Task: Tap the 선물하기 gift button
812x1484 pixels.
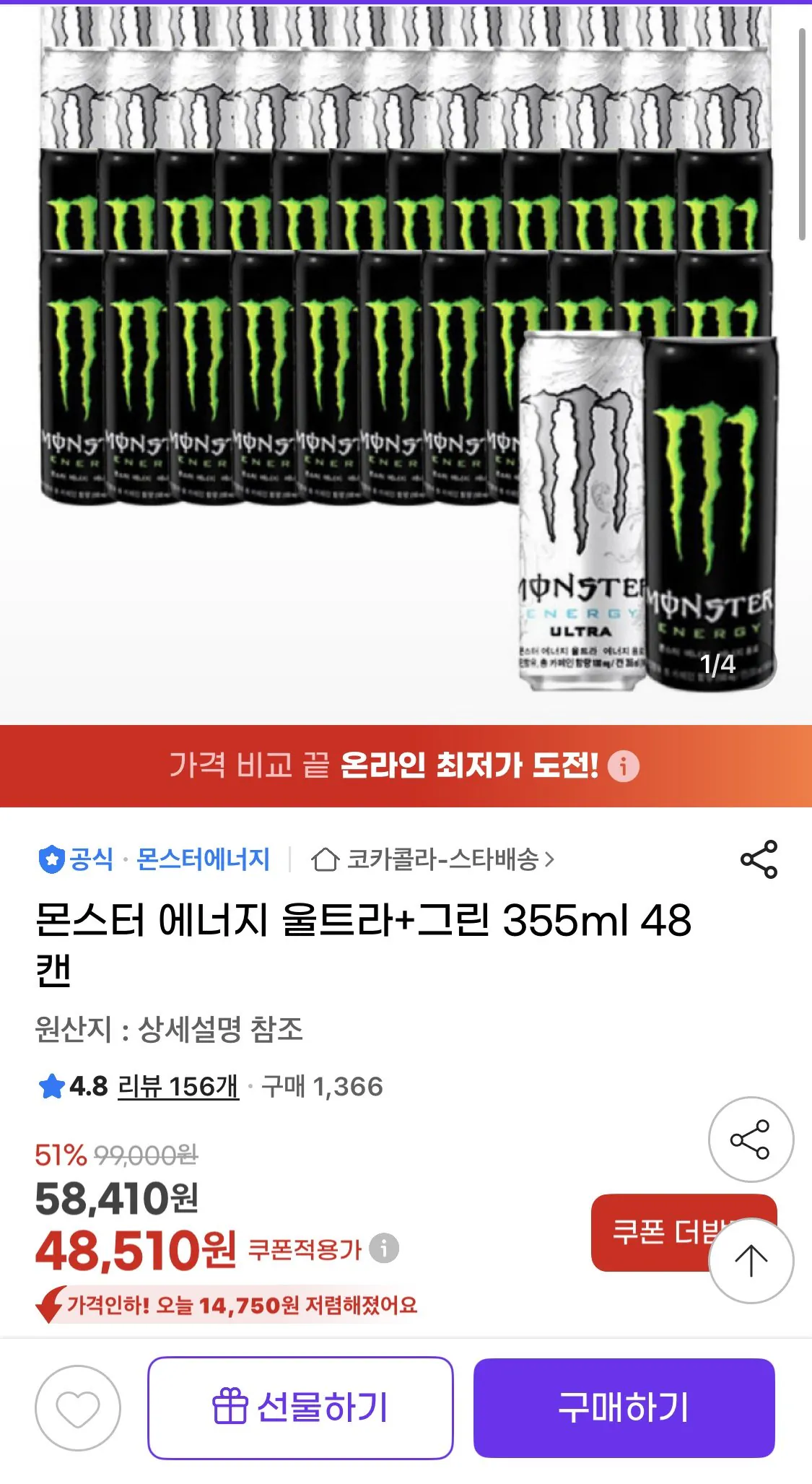Action: 300,1405
